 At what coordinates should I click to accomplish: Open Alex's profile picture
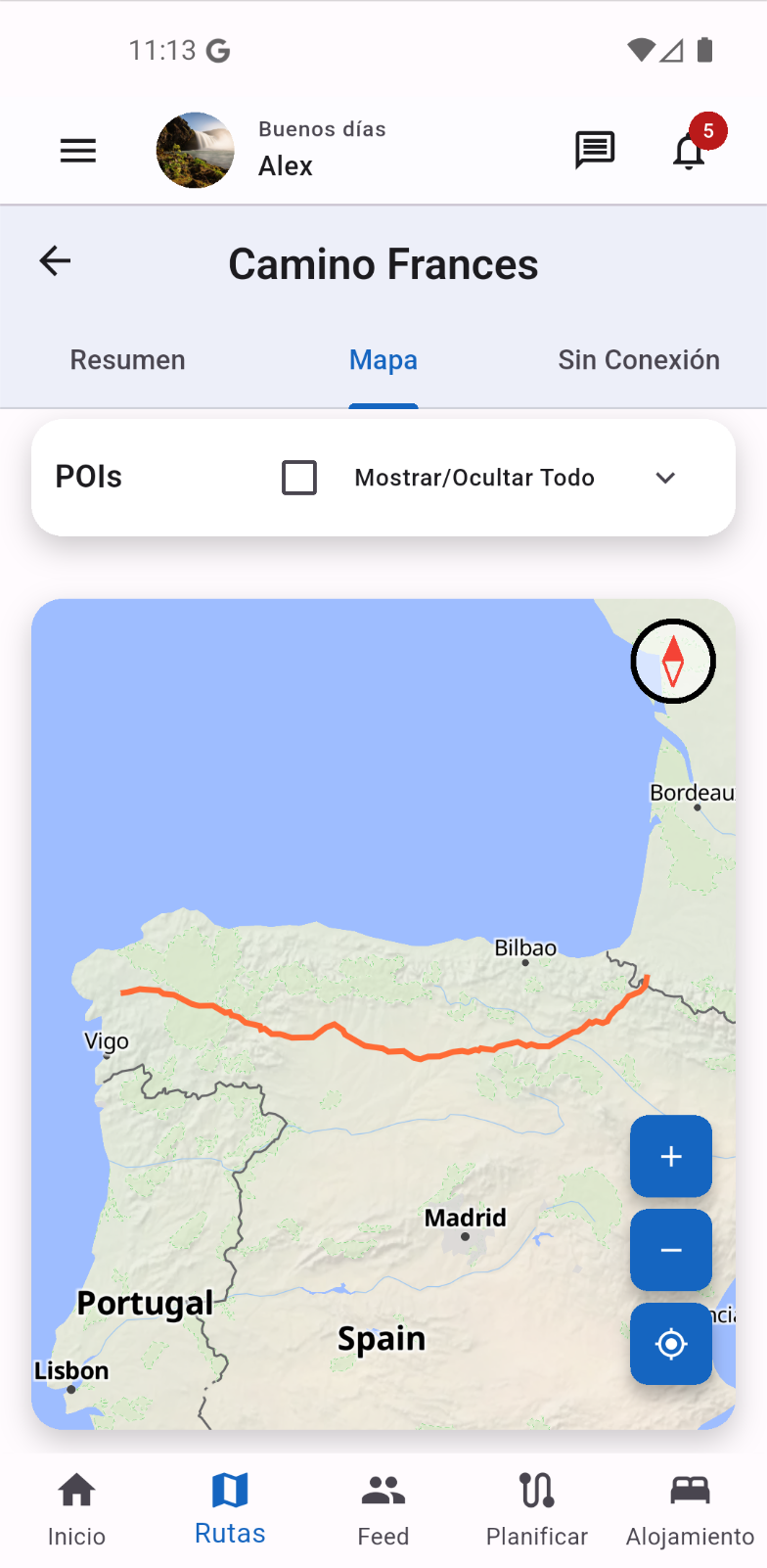[196, 151]
